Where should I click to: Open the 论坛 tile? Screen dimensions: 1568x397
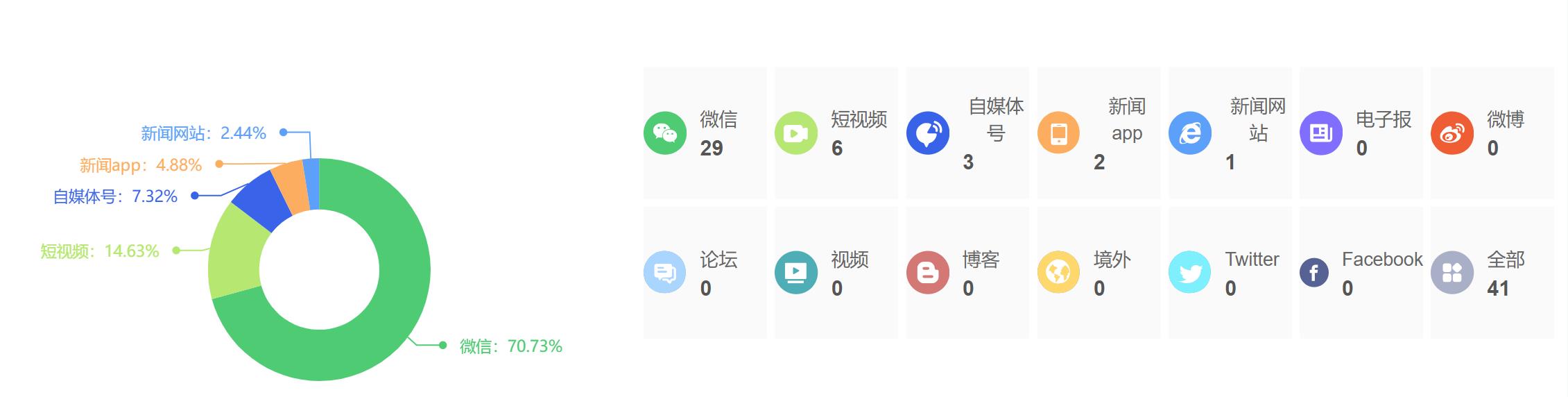pos(705,272)
